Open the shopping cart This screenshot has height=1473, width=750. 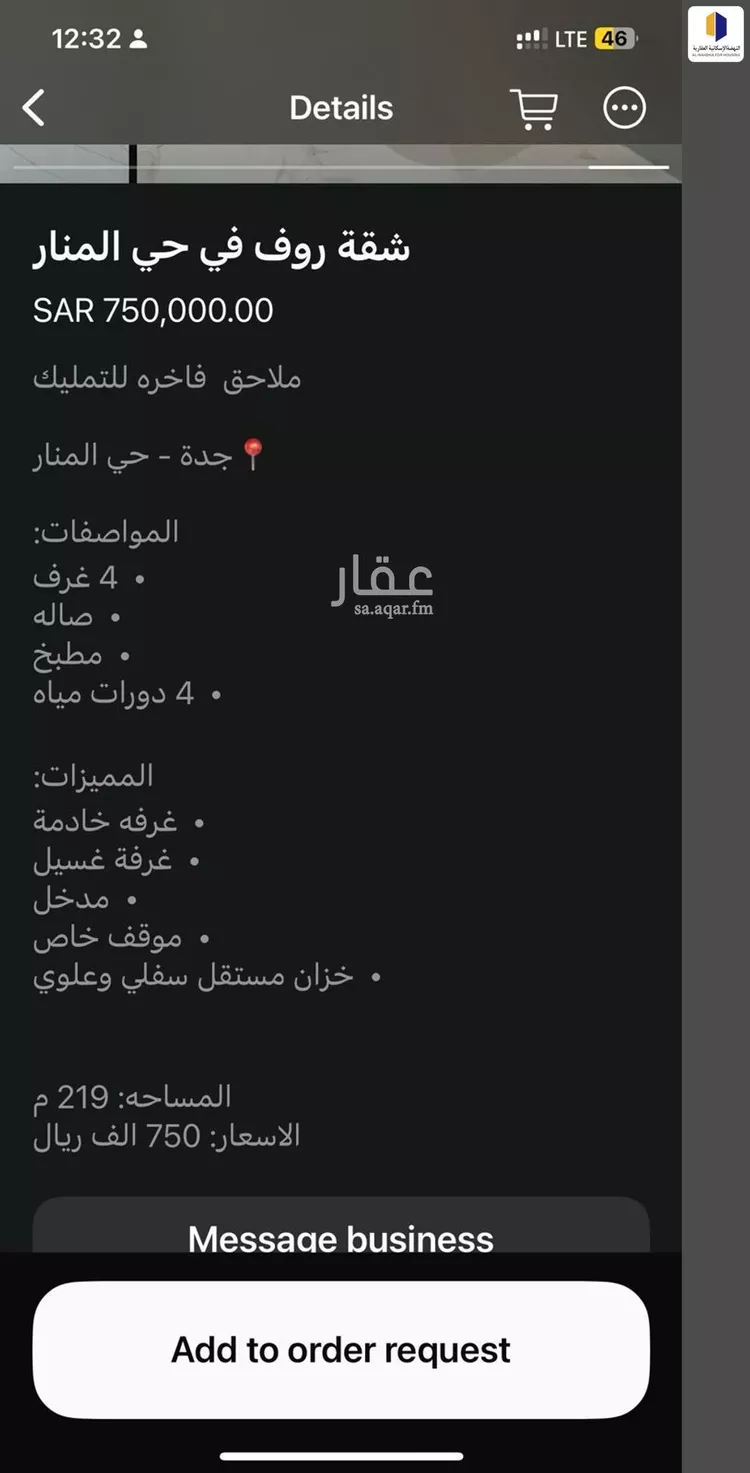click(x=533, y=108)
